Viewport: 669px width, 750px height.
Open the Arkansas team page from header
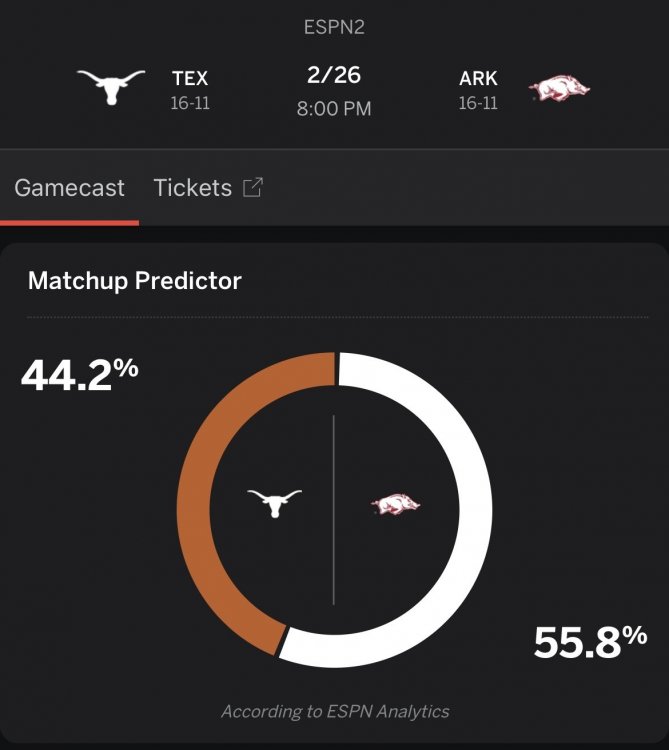click(x=559, y=89)
